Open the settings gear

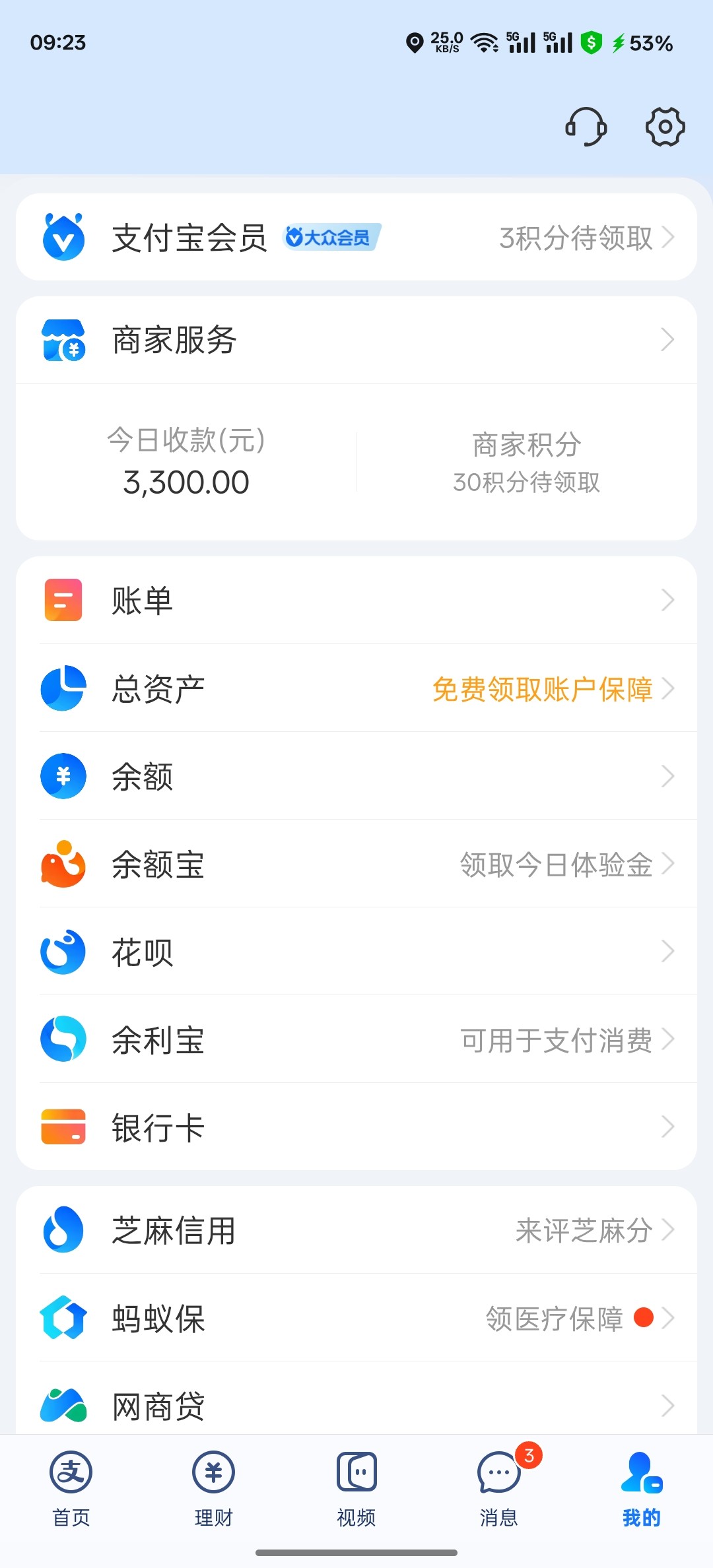point(665,126)
